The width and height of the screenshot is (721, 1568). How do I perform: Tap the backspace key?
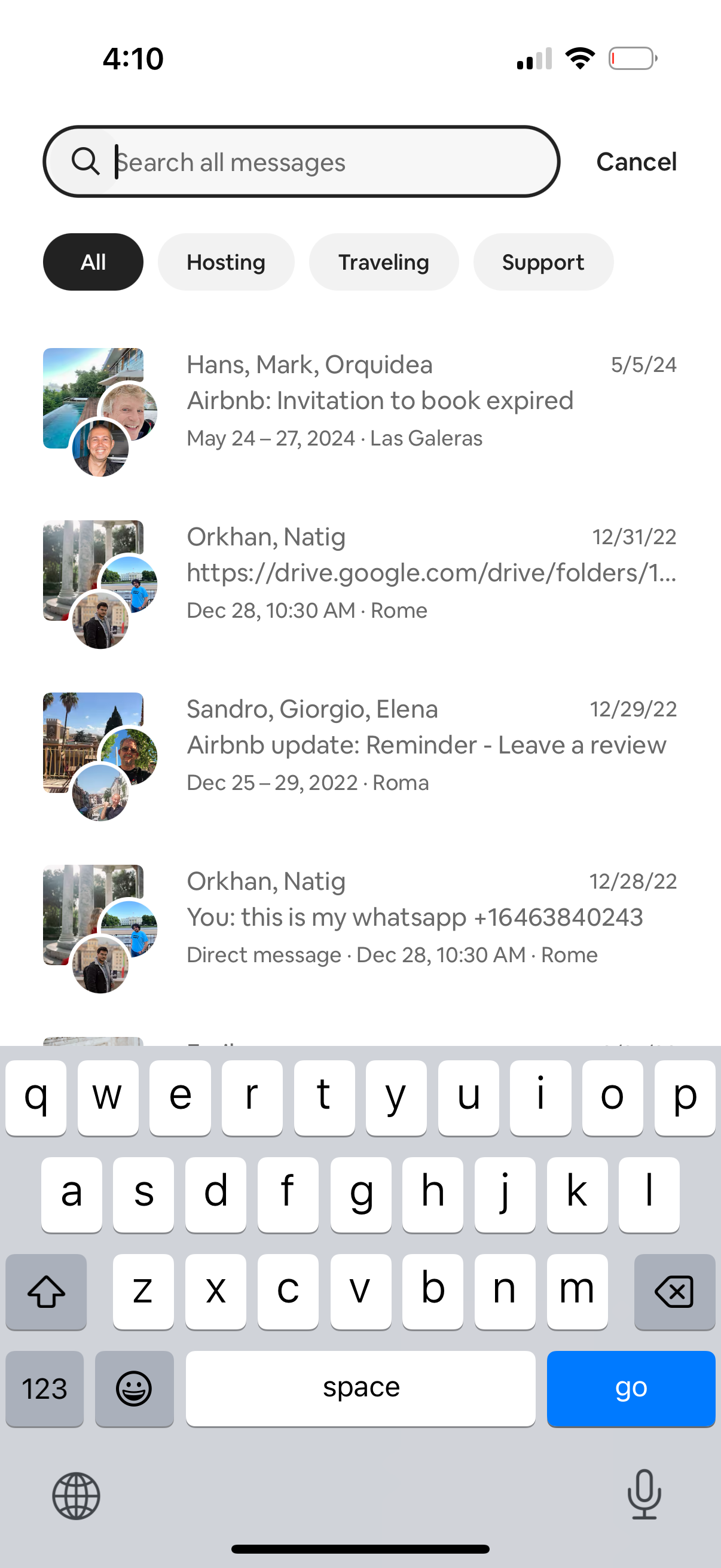pyautogui.click(x=675, y=1291)
